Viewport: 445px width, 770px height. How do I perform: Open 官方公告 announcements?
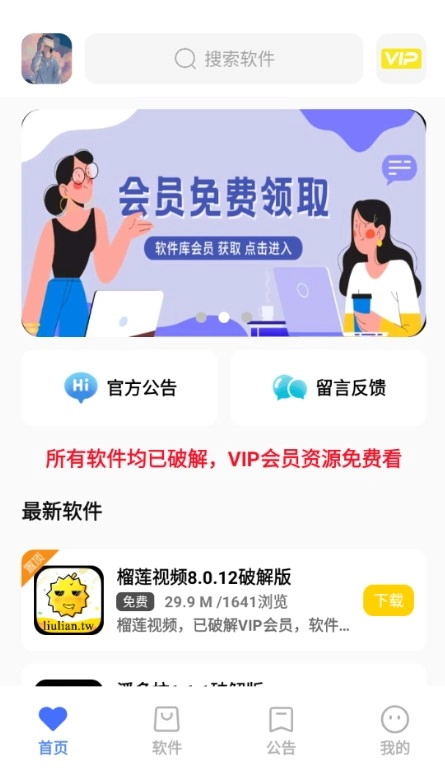coord(119,387)
